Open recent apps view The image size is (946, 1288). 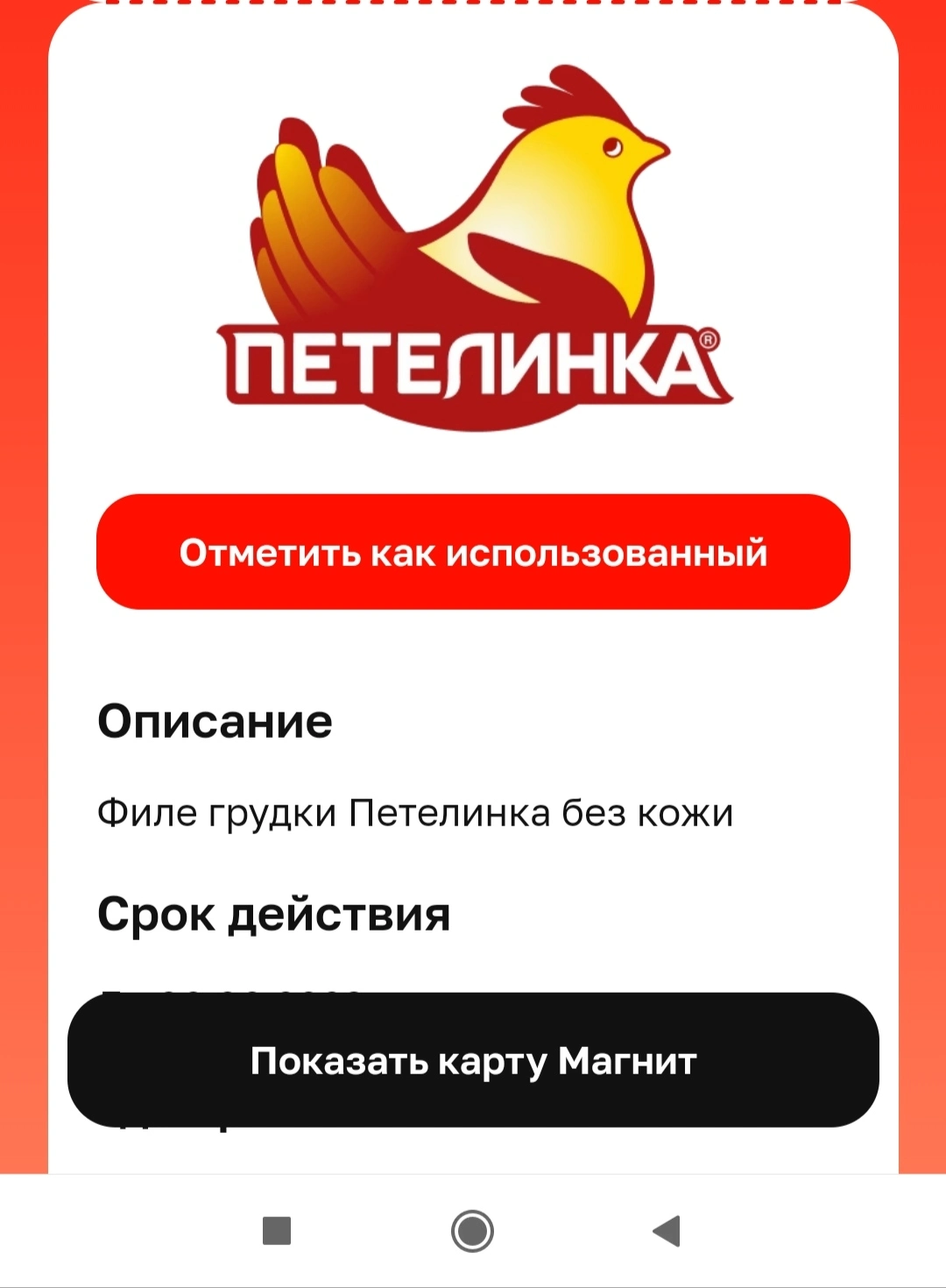[x=277, y=1231]
